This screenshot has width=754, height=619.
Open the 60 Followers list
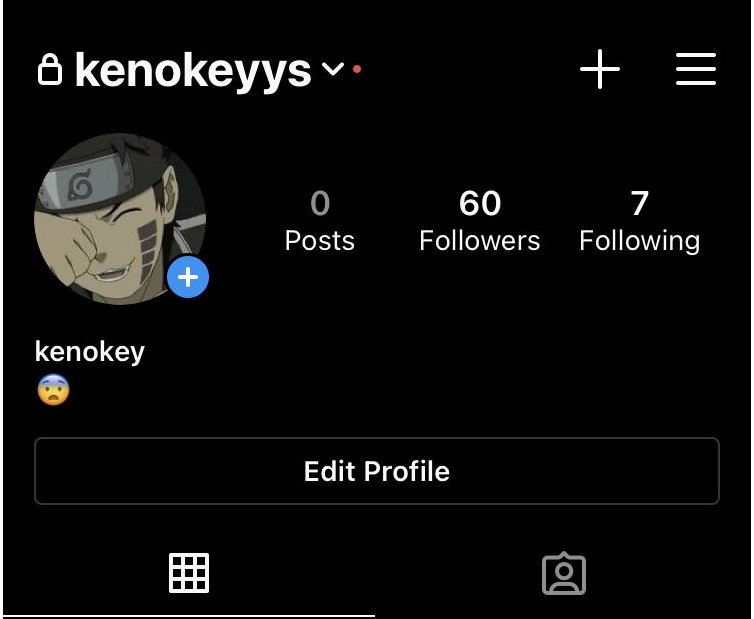point(480,222)
